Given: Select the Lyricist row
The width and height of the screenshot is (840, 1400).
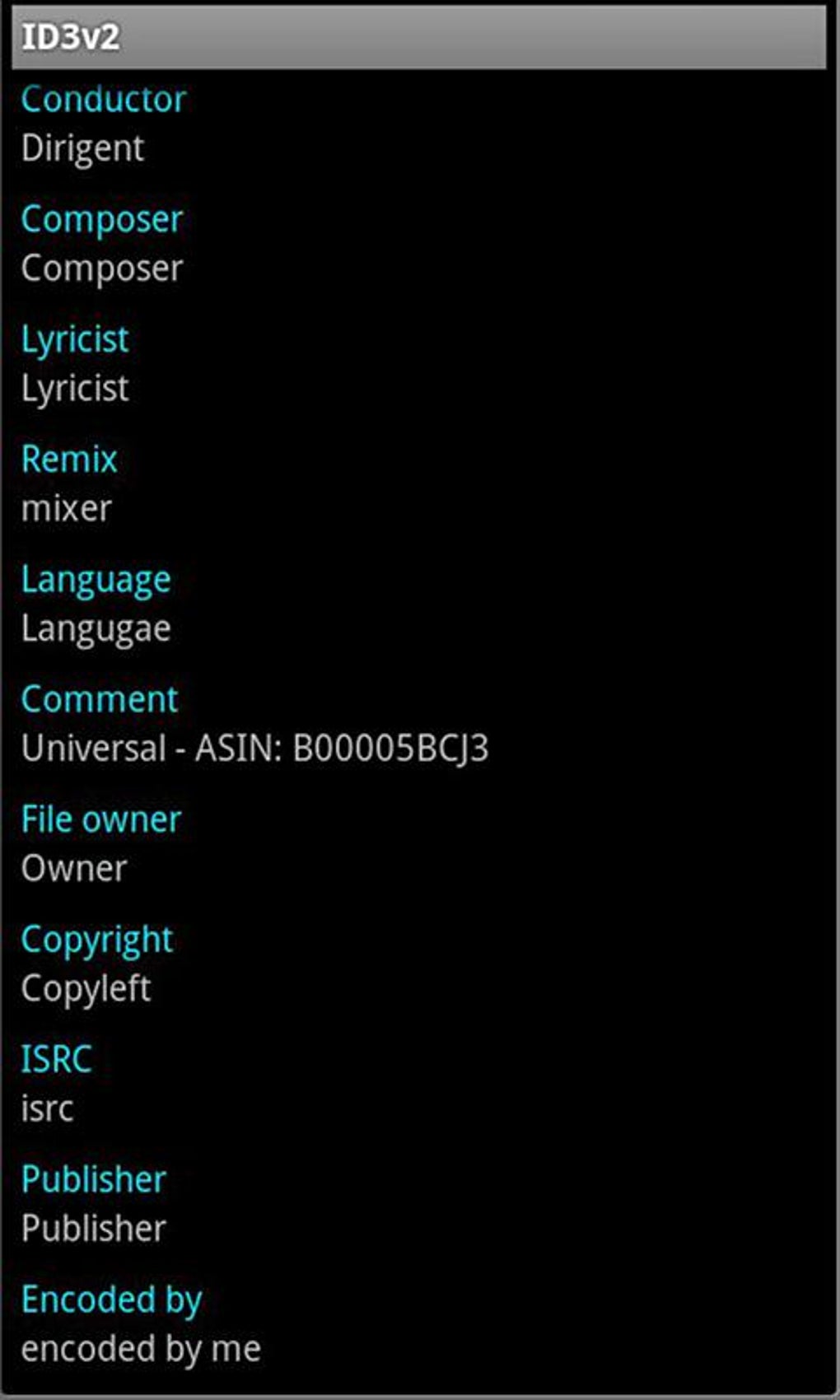Looking at the screenshot, I should pyautogui.click(x=420, y=364).
